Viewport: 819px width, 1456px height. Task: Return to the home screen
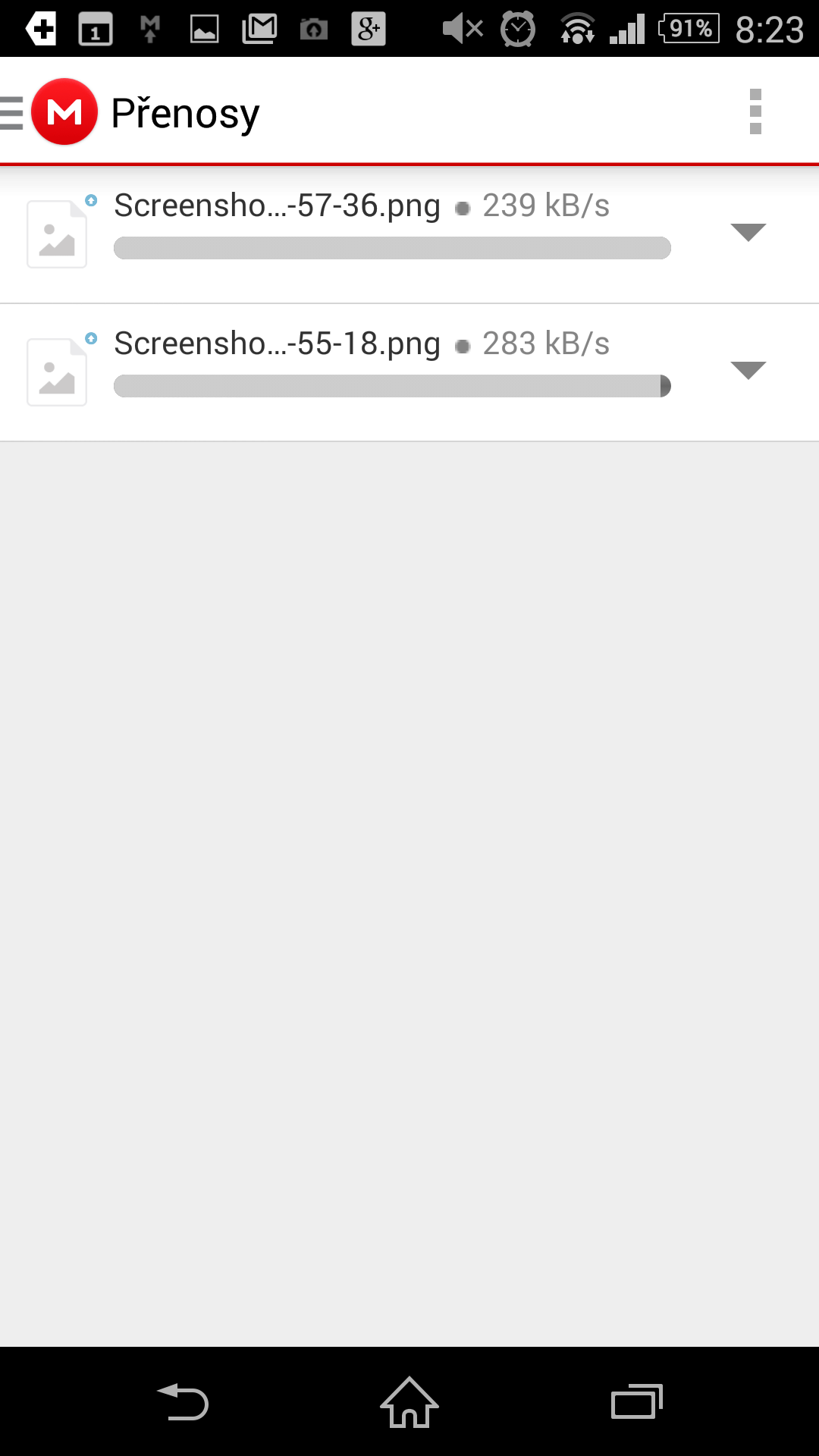pos(409,1401)
